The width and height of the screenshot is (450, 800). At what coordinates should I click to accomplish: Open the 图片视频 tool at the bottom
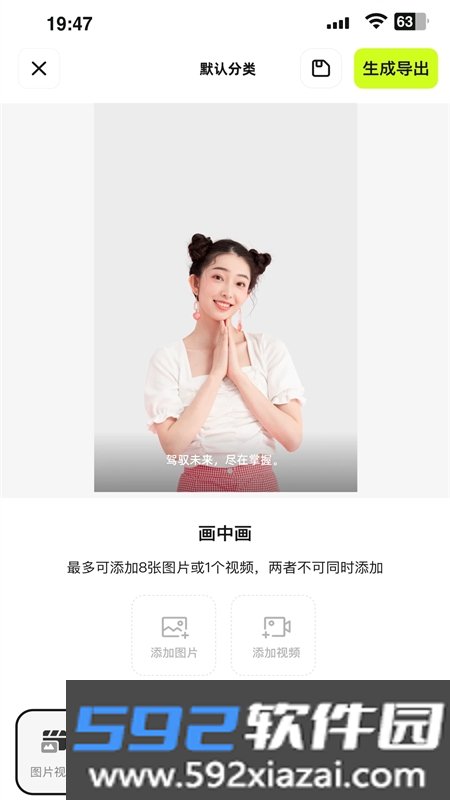click(x=41, y=752)
